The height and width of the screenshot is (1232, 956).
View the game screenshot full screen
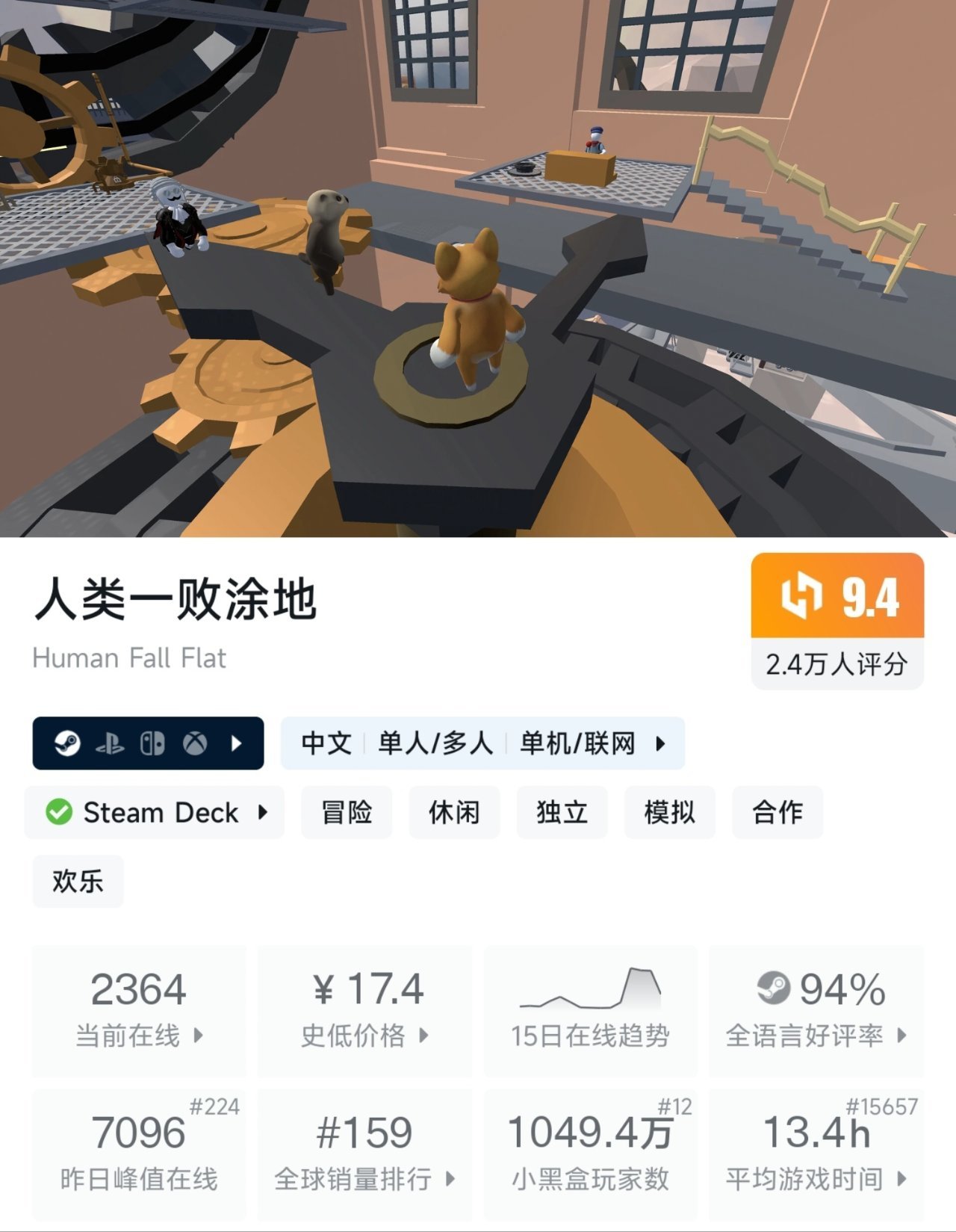[x=478, y=269]
